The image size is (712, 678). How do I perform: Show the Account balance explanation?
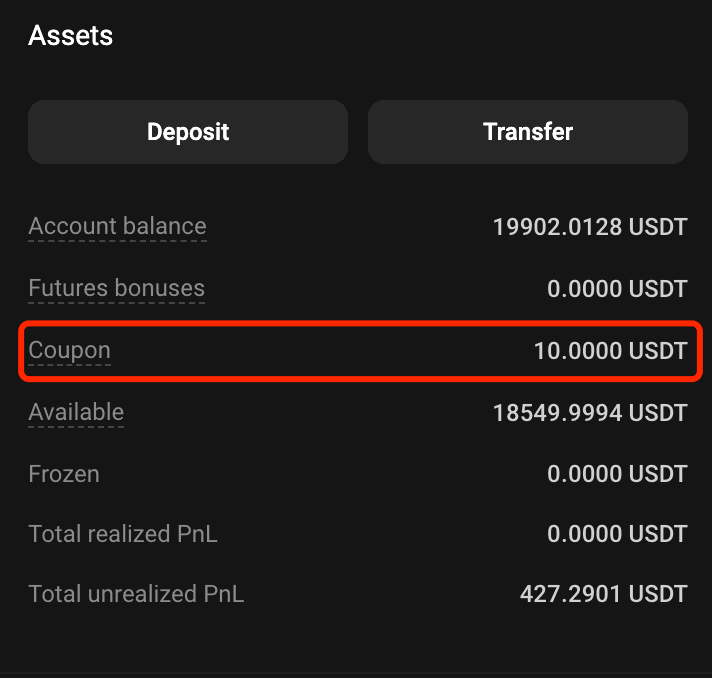(117, 226)
